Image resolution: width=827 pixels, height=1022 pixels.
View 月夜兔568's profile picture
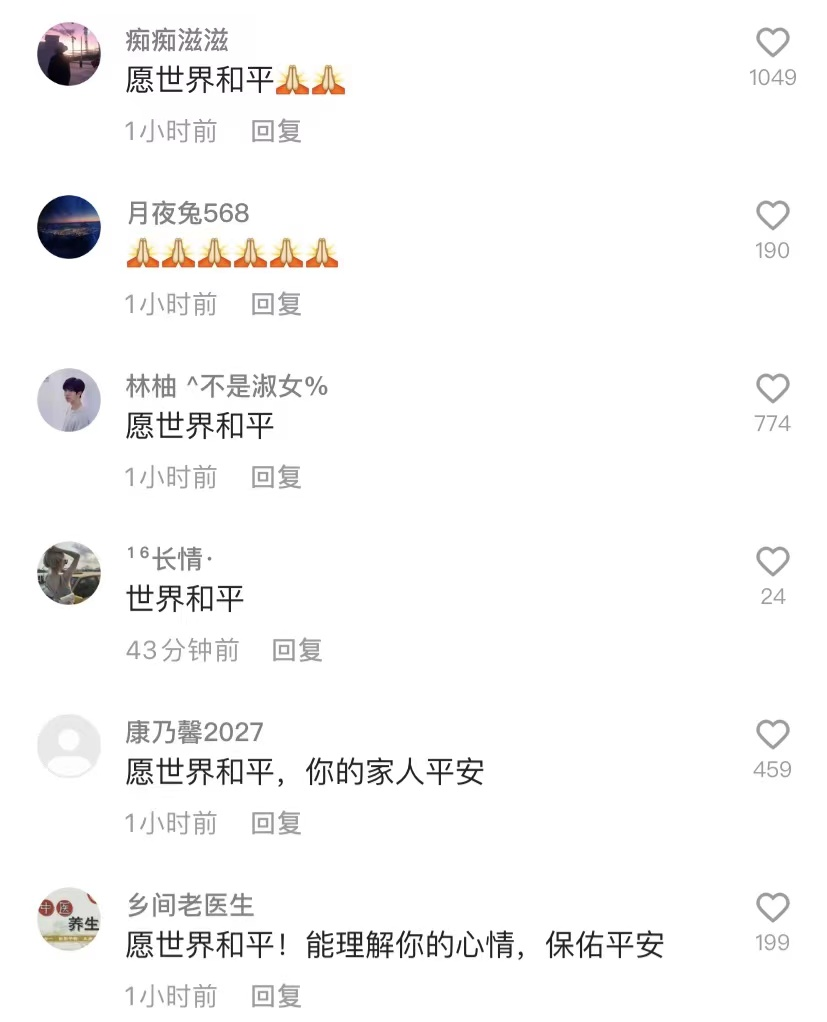[x=69, y=227]
